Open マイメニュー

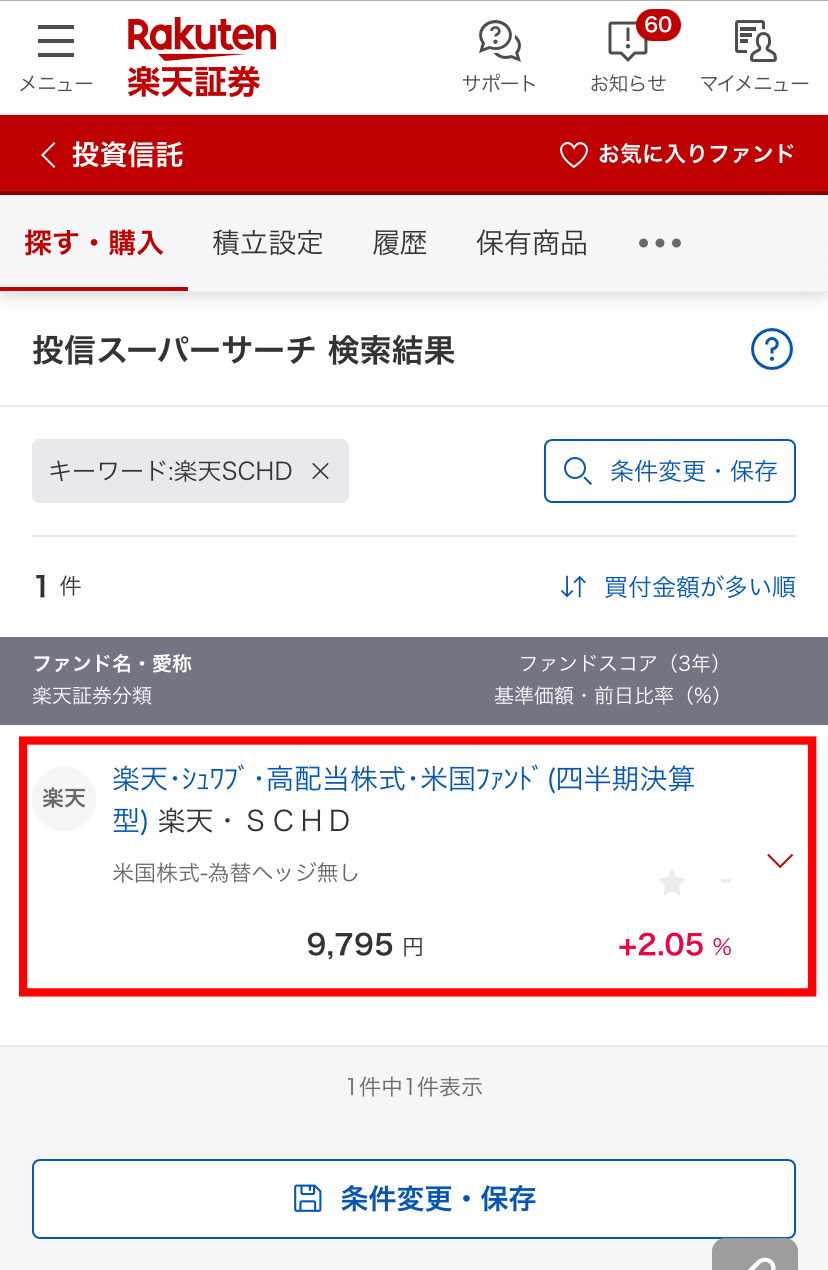pyautogui.click(x=755, y=56)
